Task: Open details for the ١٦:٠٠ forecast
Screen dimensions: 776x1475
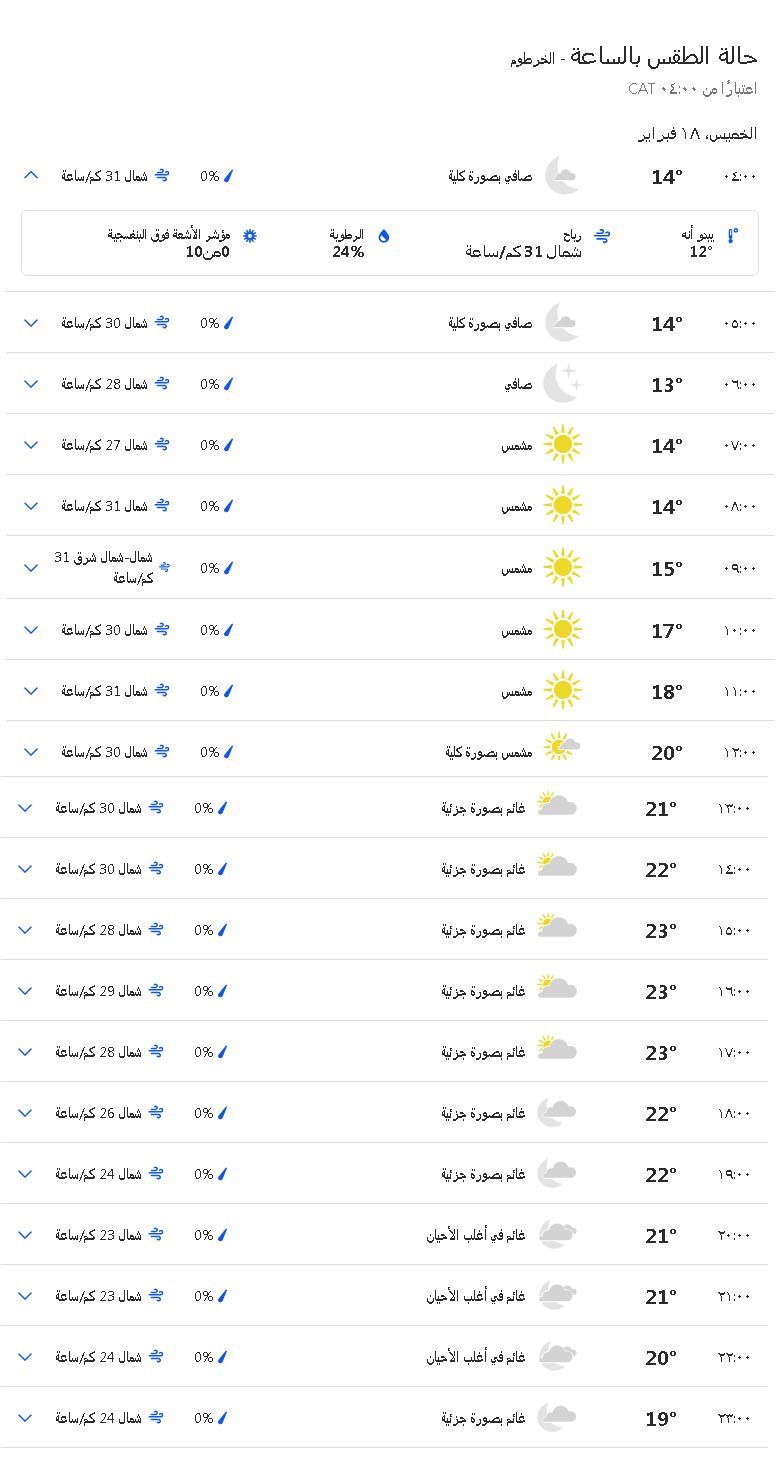Action: pyautogui.click(x=25, y=991)
